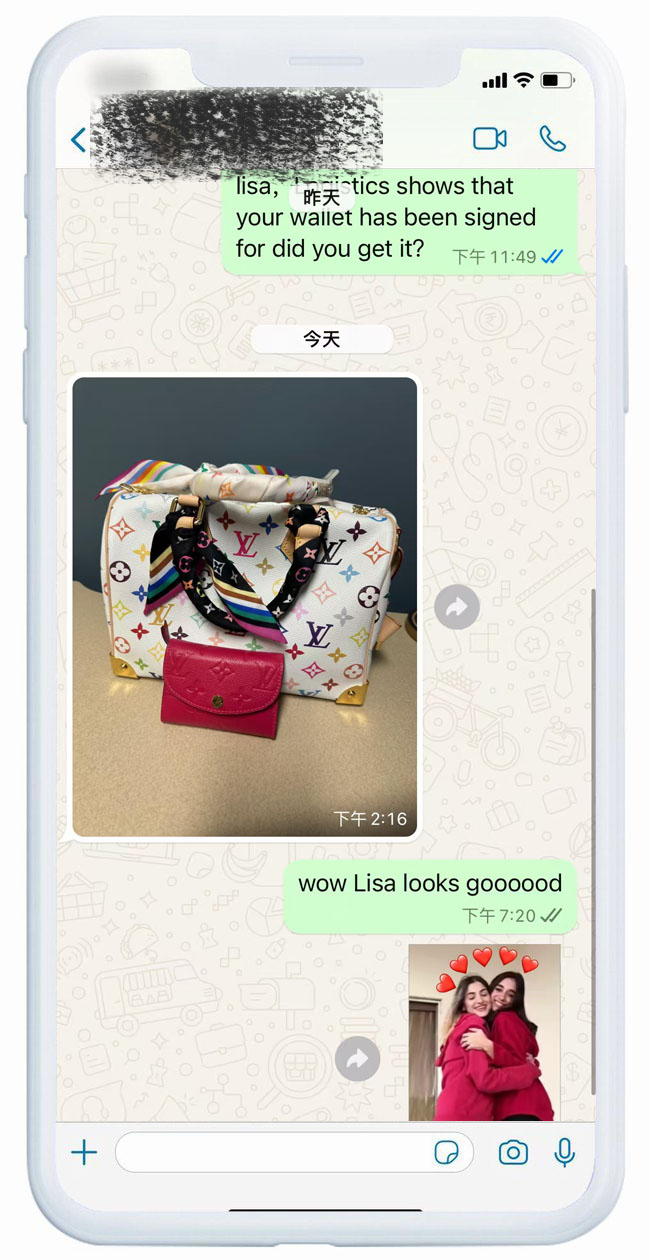
Task: Open the sent photo with hearts
Action: (x=484, y=1033)
